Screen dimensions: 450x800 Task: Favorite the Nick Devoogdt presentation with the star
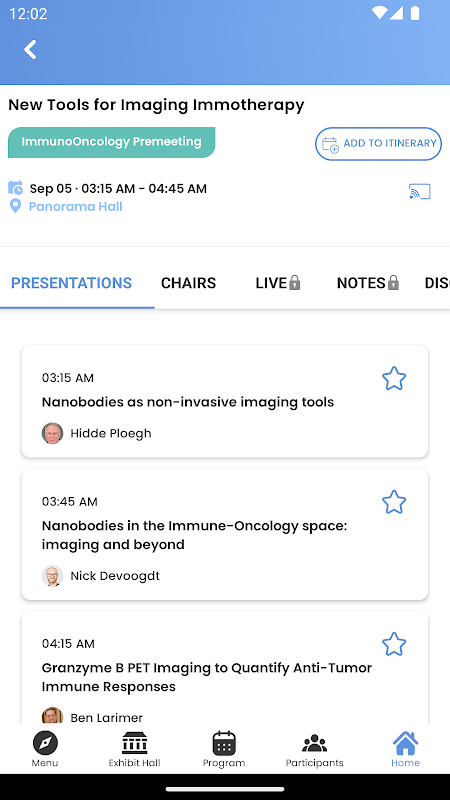[x=394, y=502]
